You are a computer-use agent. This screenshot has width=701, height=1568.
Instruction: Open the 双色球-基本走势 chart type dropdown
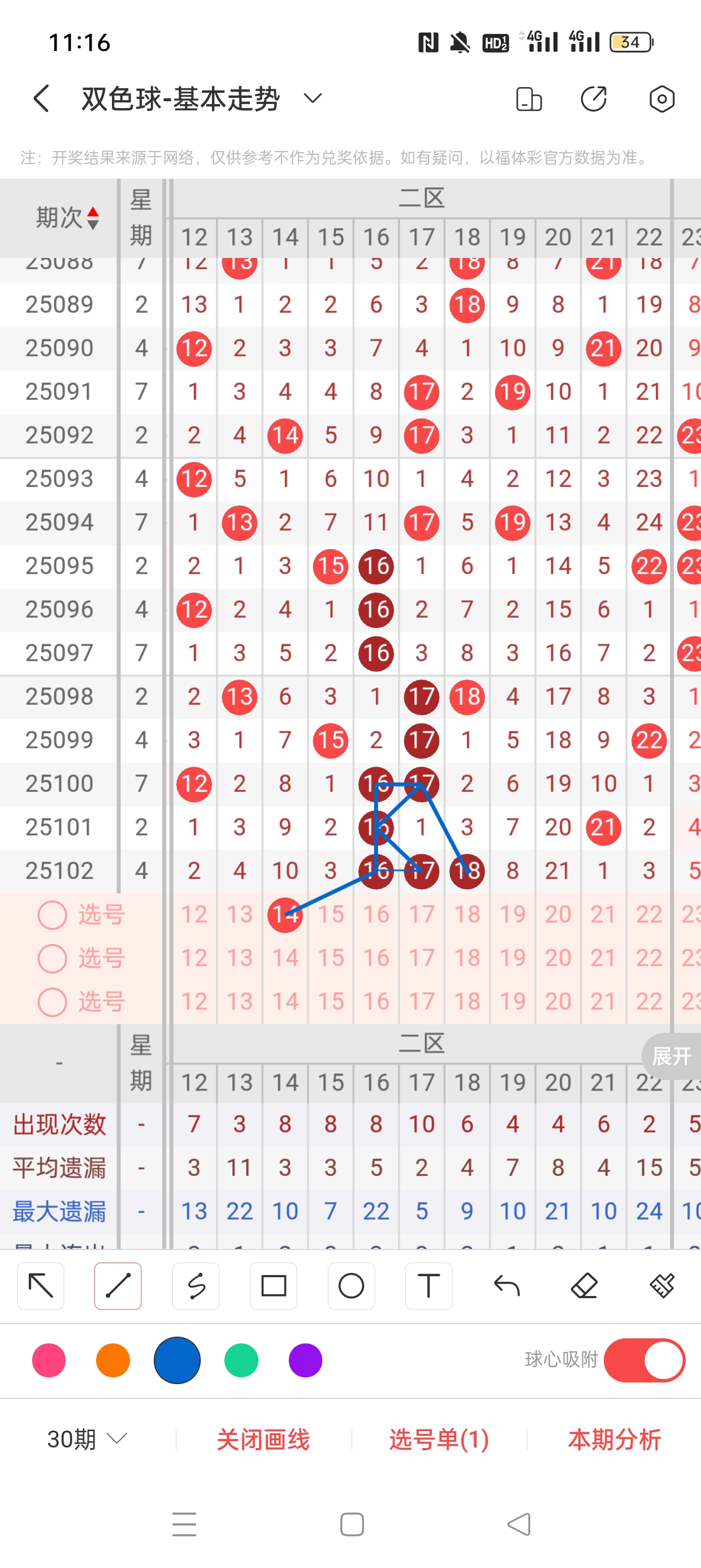click(x=312, y=98)
